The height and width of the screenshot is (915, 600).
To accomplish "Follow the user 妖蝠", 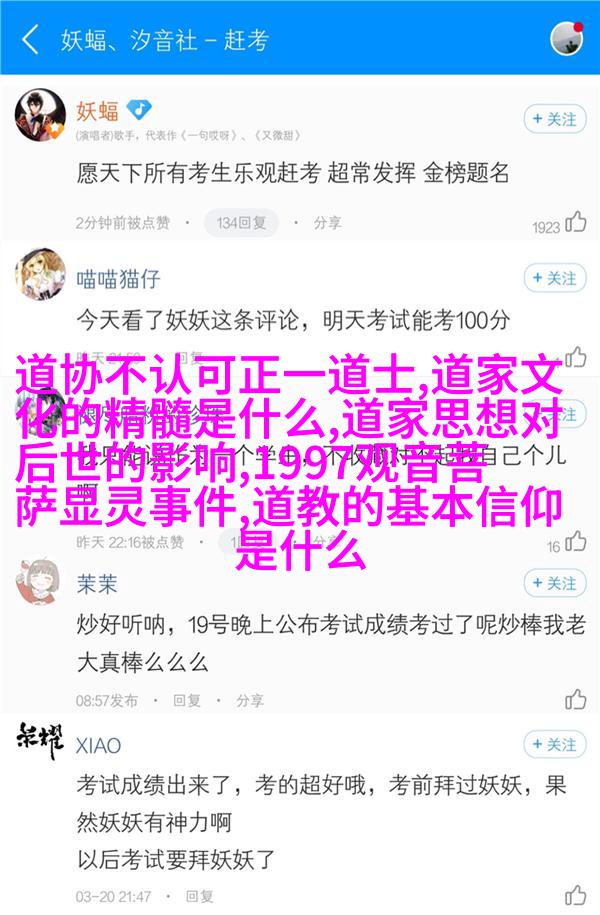I will click(x=554, y=119).
